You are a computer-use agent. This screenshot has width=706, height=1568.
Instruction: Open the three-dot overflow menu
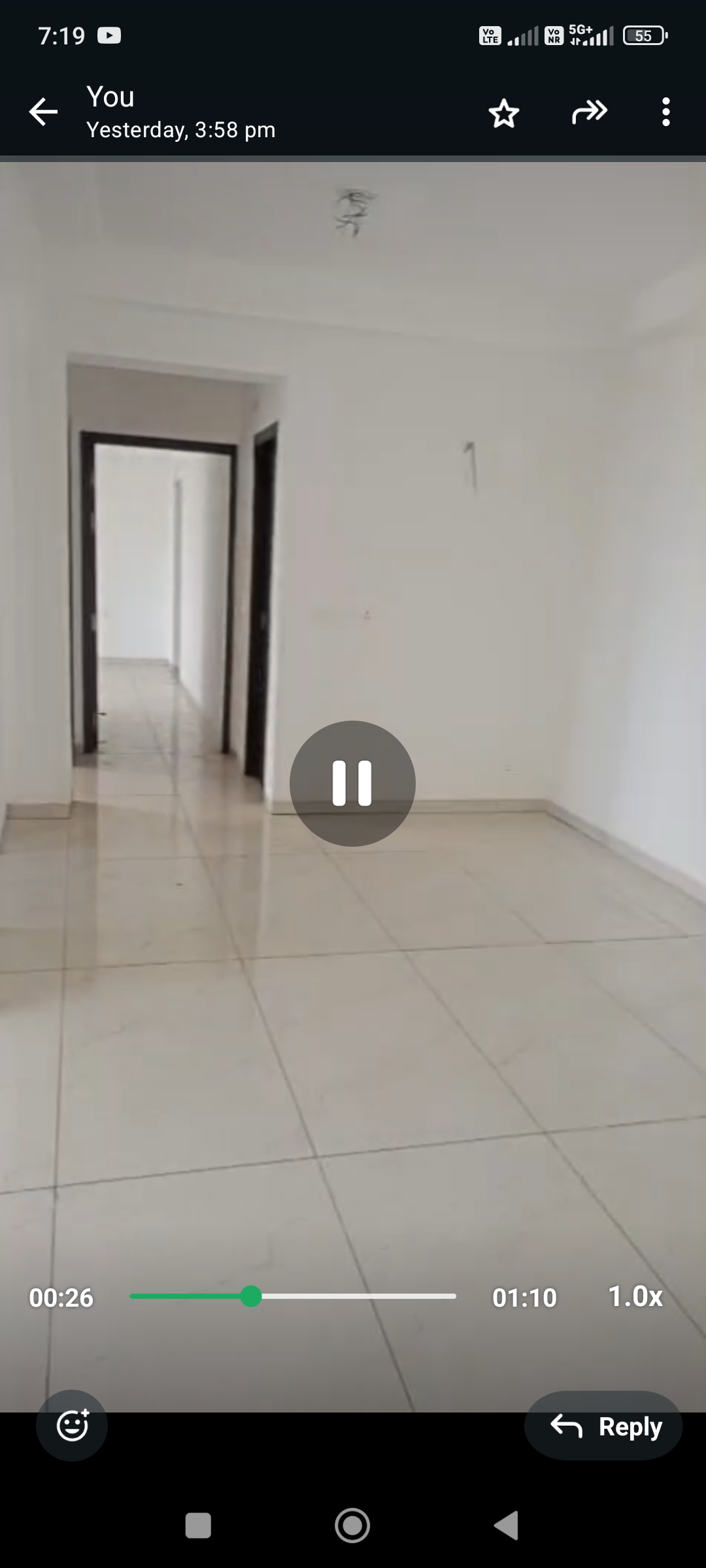pos(665,112)
